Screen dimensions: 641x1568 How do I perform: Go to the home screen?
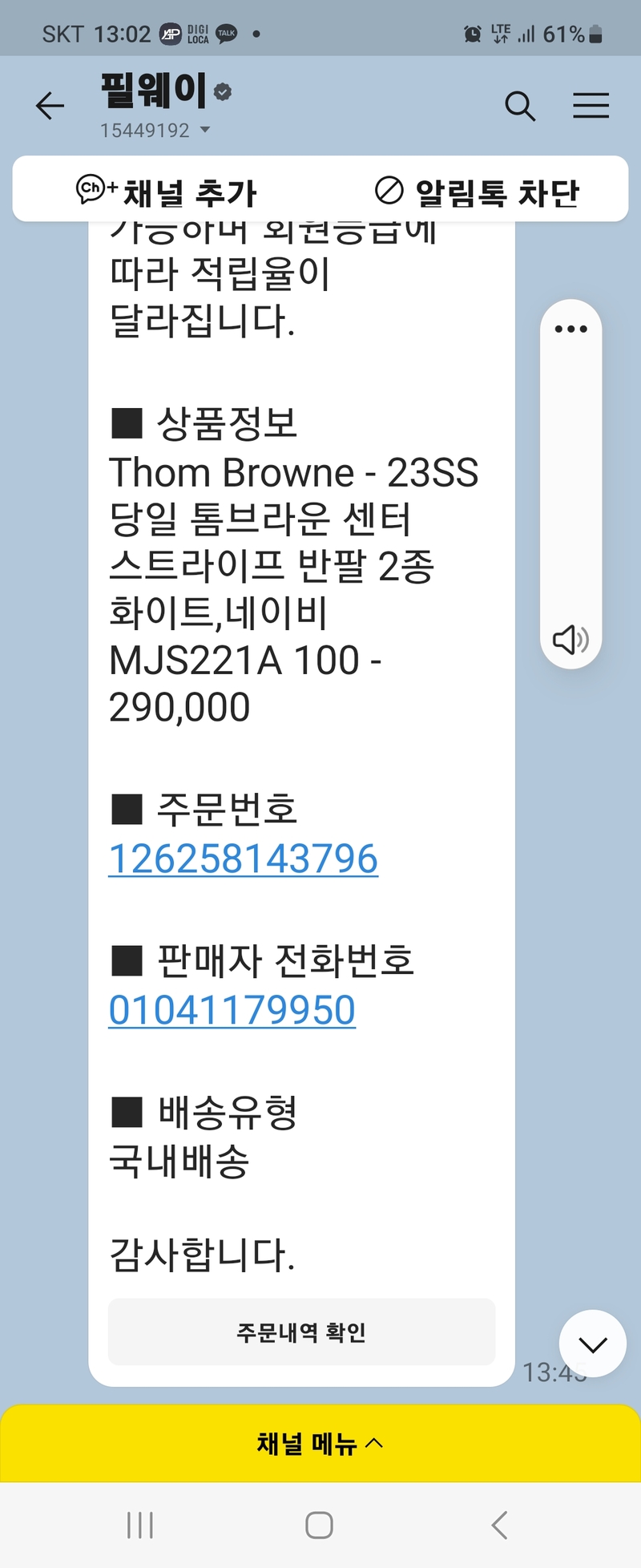[319, 1525]
